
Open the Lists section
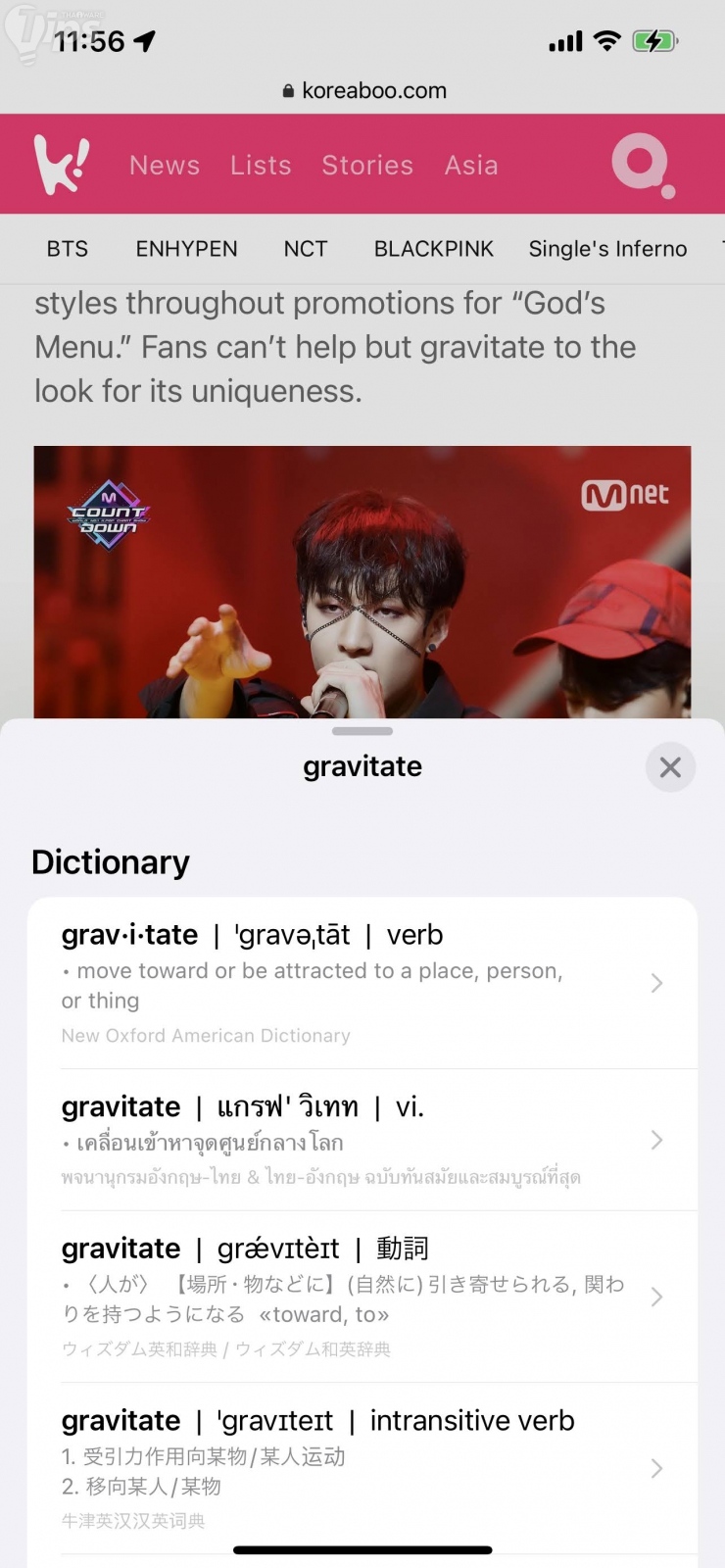(261, 165)
